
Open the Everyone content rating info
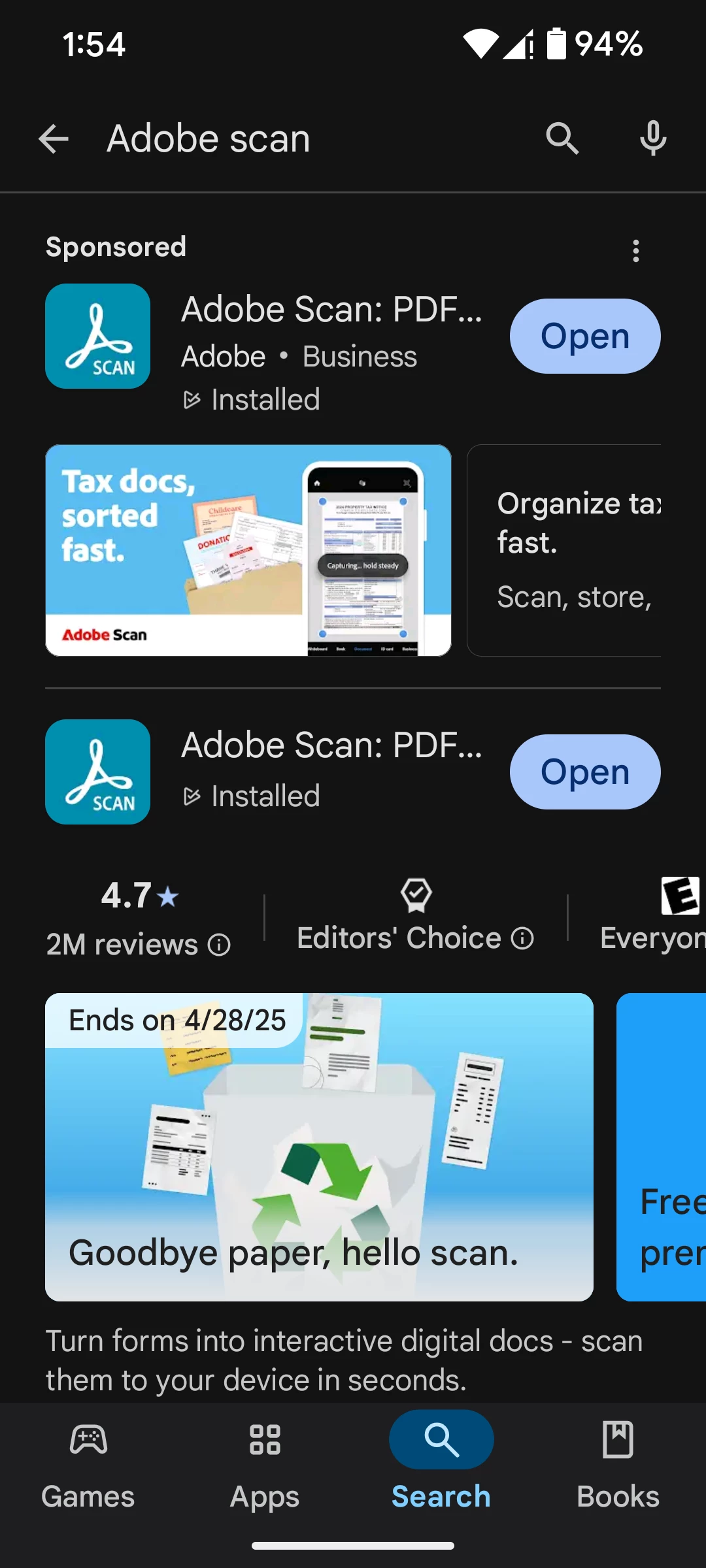click(x=660, y=915)
